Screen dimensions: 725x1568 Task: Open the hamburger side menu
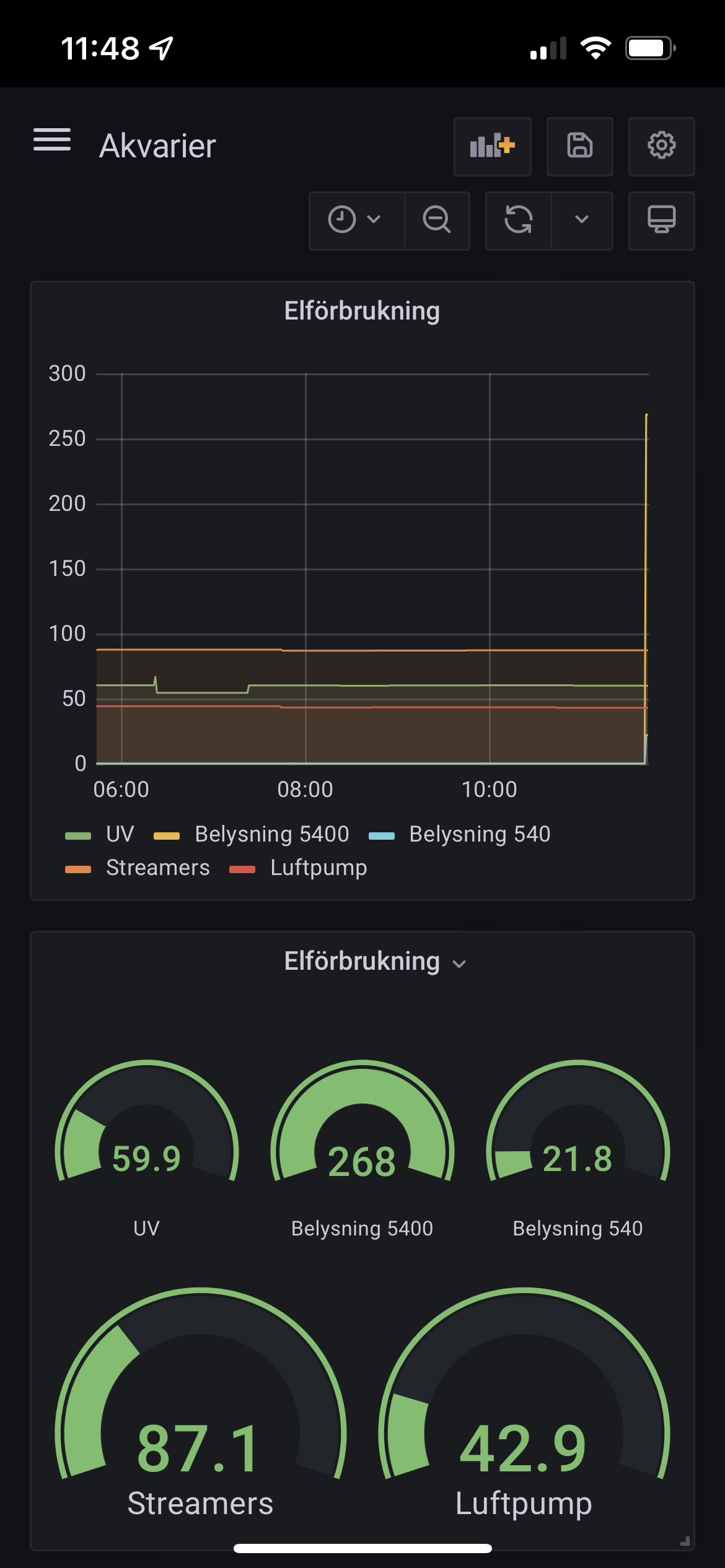(52, 139)
